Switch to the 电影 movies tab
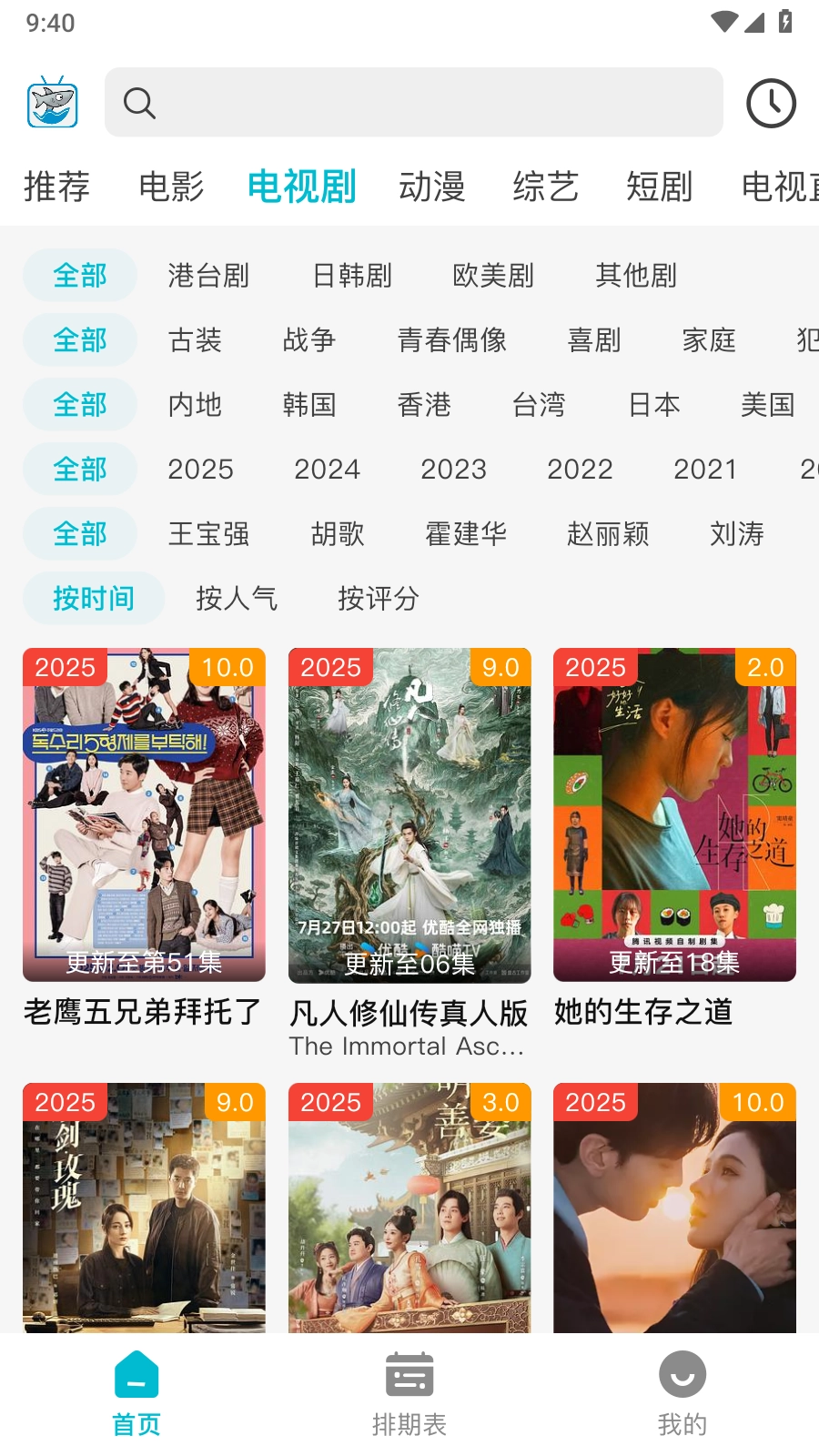This screenshot has height=1456, width=819. click(169, 187)
